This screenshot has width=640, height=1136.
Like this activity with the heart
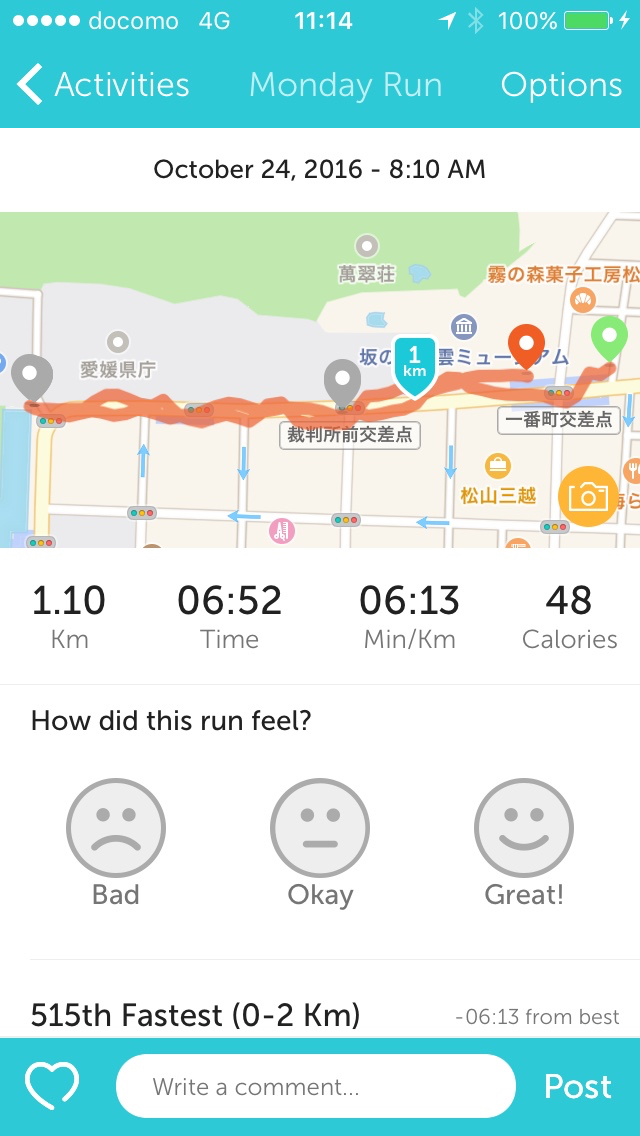(x=52, y=1086)
